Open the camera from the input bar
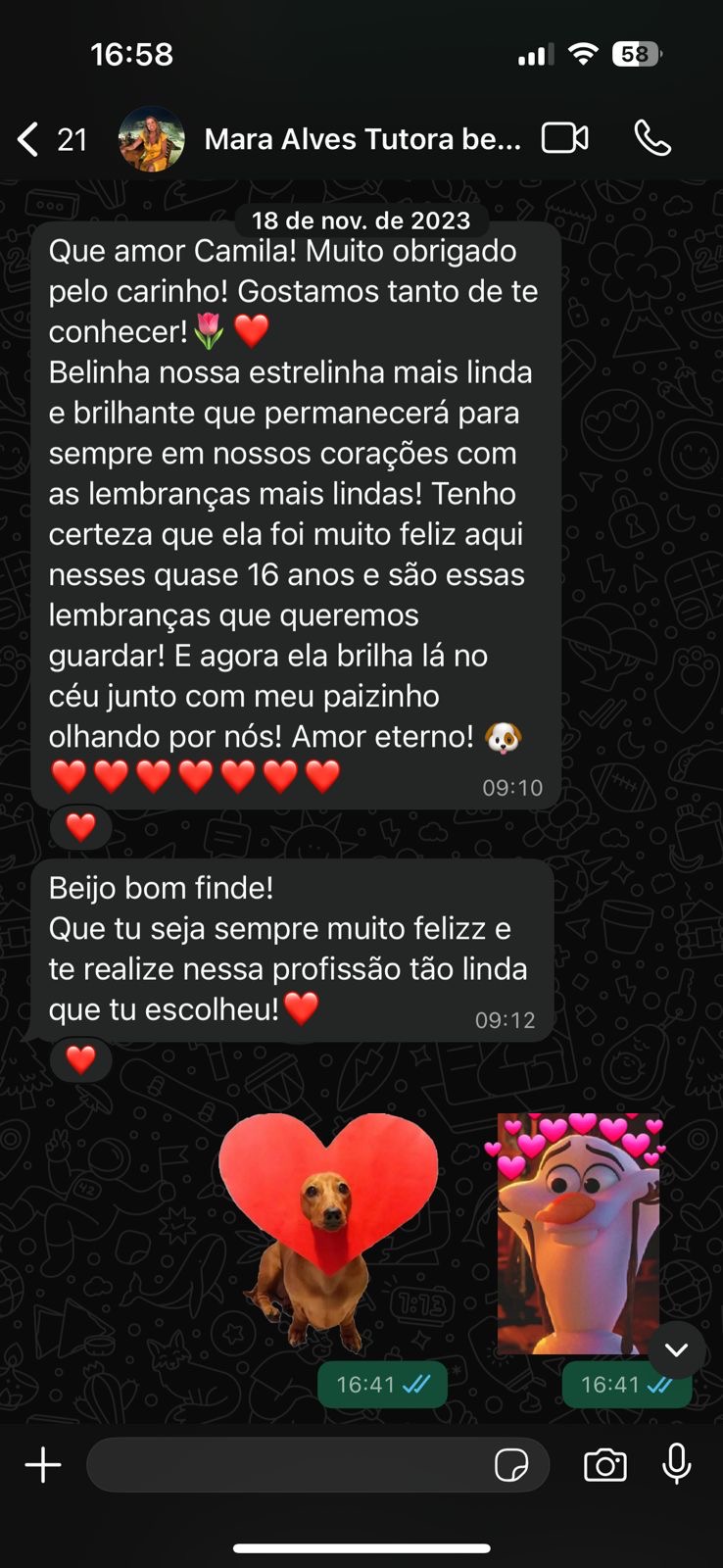723x1568 pixels. (x=605, y=1465)
